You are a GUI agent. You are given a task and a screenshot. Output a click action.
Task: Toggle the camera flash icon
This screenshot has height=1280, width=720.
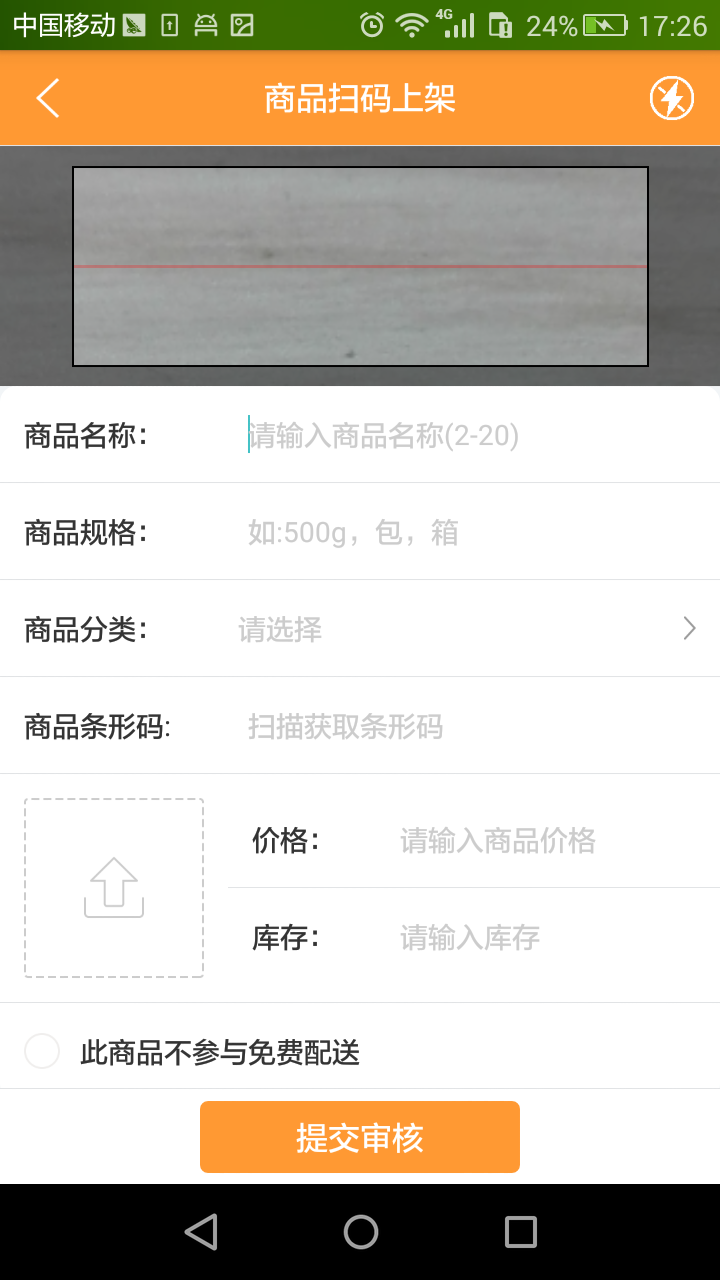(x=671, y=98)
